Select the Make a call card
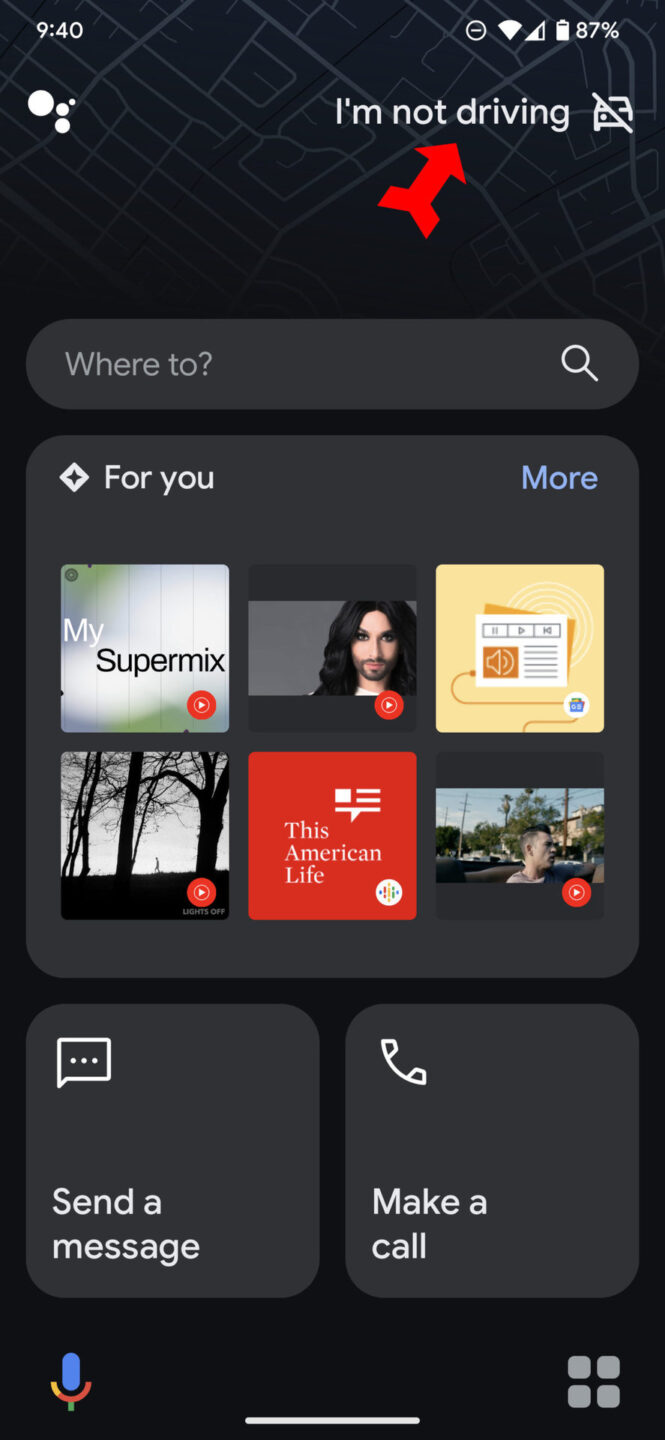This screenshot has width=665, height=1440. [491, 1150]
